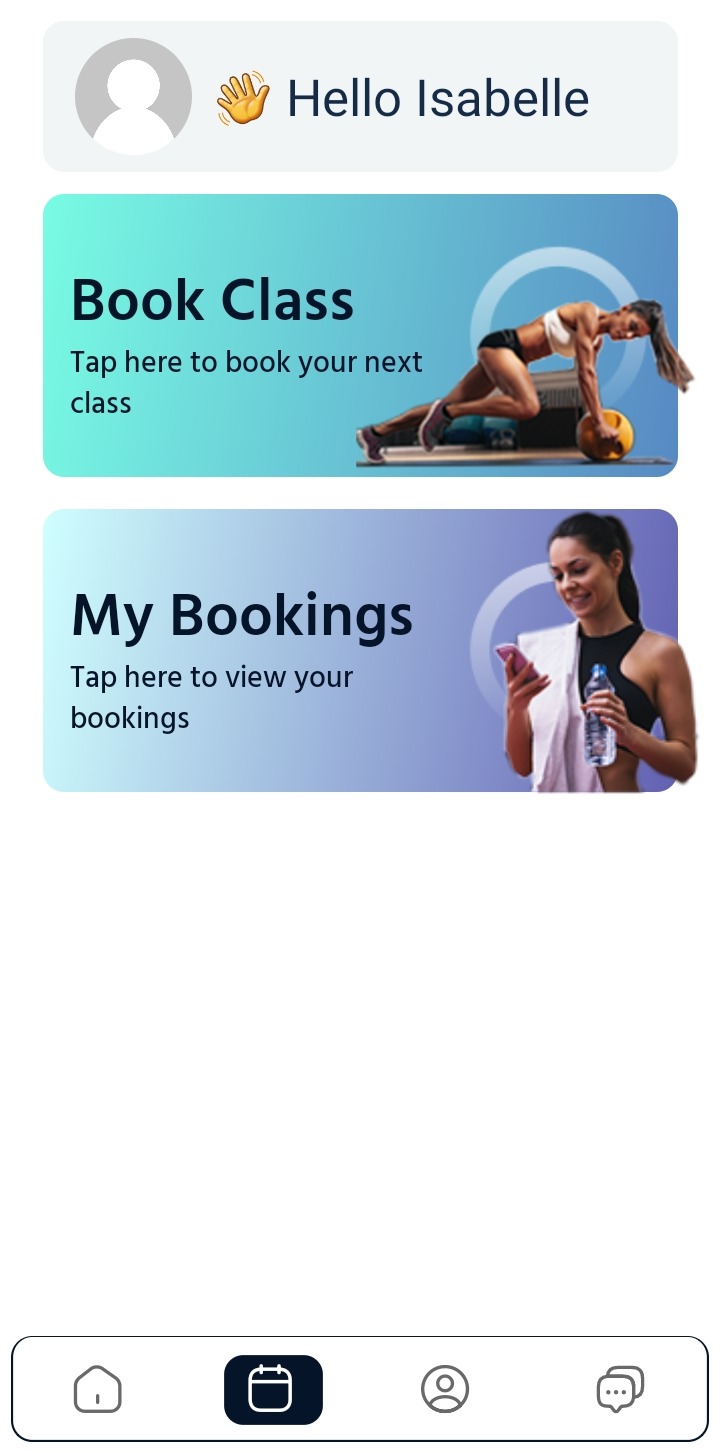
Task: Open the chat messages tab
Action: pyautogui.click(x=620, y=1389)
